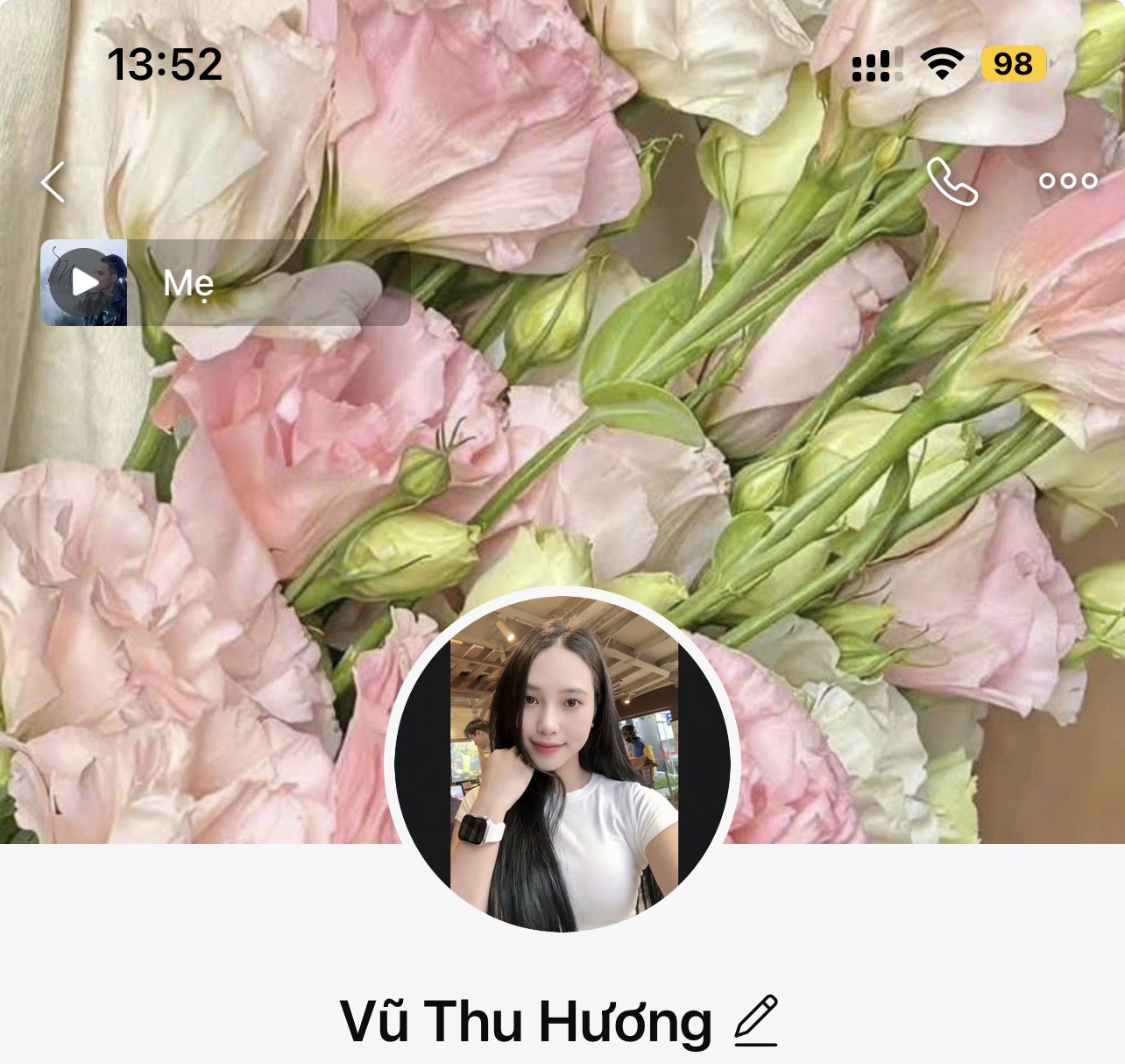Edit the name Vũ Thu Hương
Viewport: 1125px width, 1064px height.
click(x=756, y=1021)
